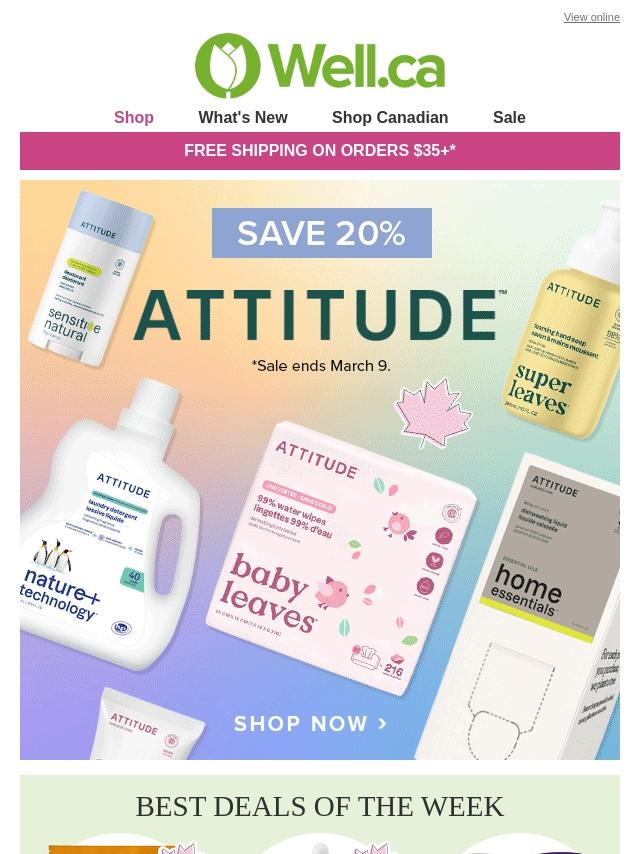Tap the Free Shipping on Orders $35+ banner
The height and width of the screenshot is (854, 640).
320,151
